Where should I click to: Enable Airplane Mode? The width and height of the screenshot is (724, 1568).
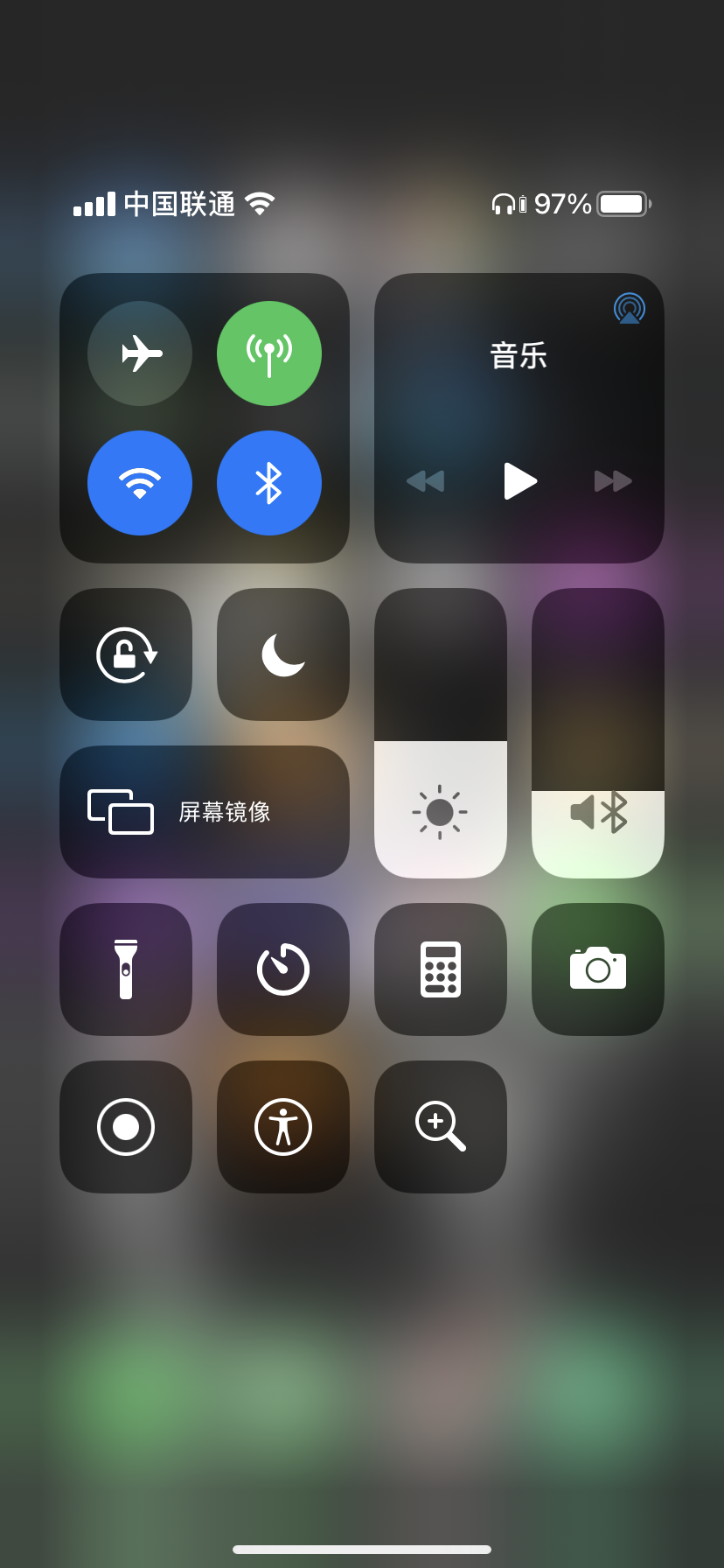(x=140, y=353)
